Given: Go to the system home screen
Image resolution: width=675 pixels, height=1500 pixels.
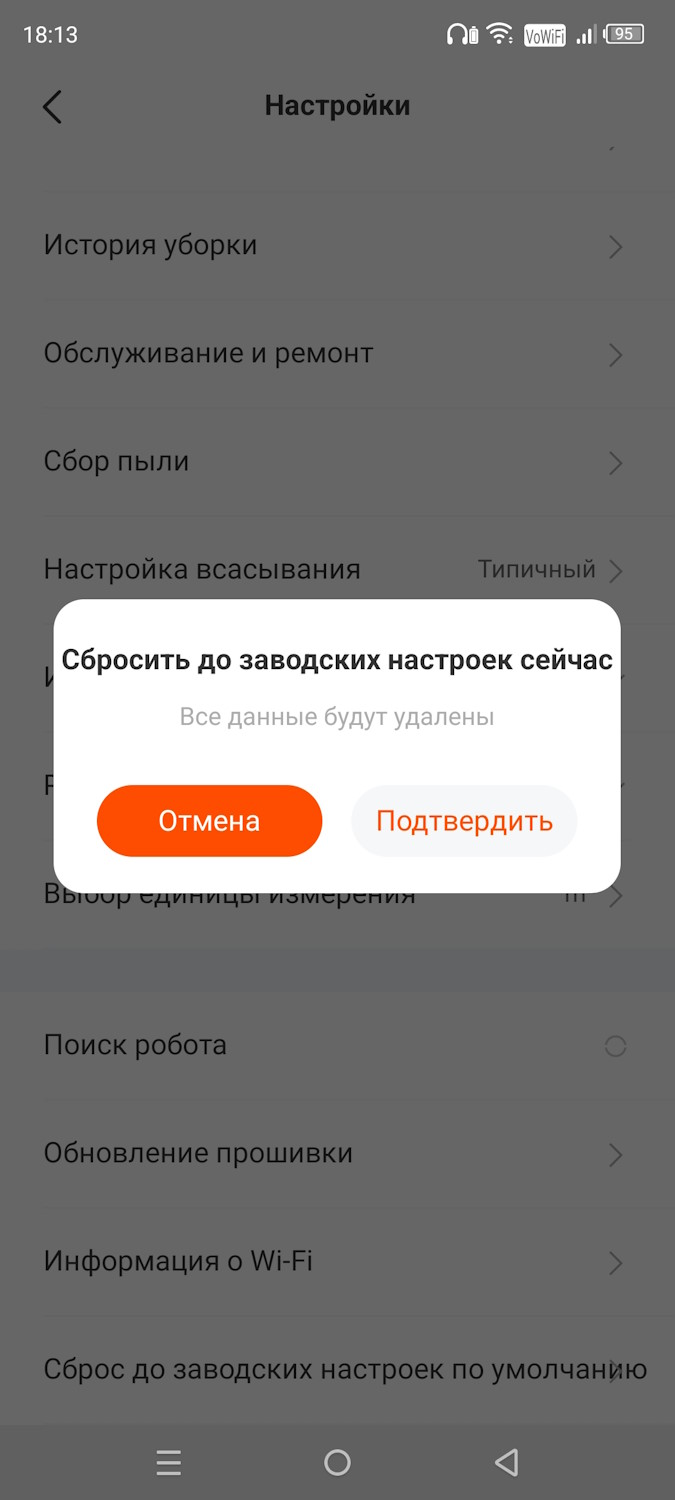Looking at the screenshot, I should [337, 1463].
